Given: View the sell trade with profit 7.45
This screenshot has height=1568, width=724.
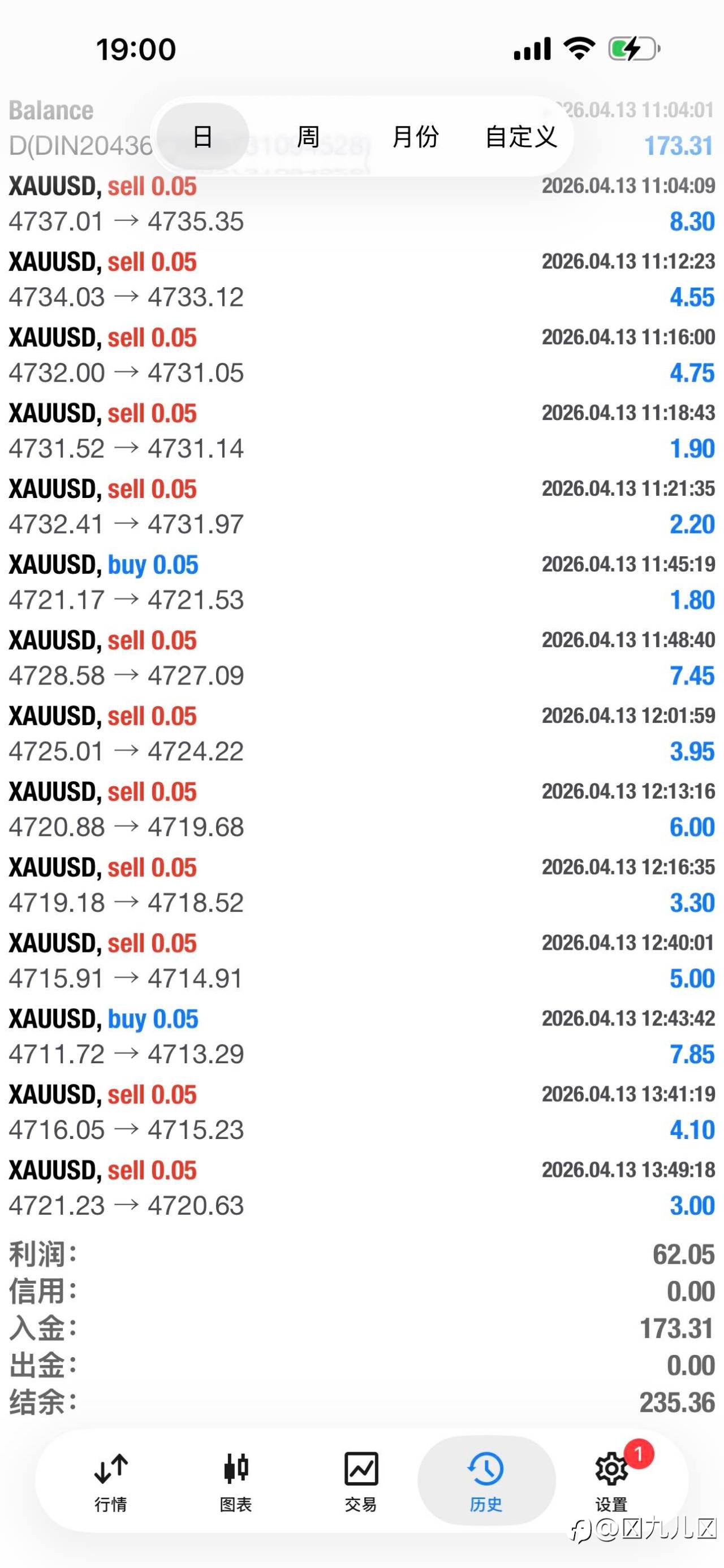Looking at the screenshot, I should tap(361, 658).
